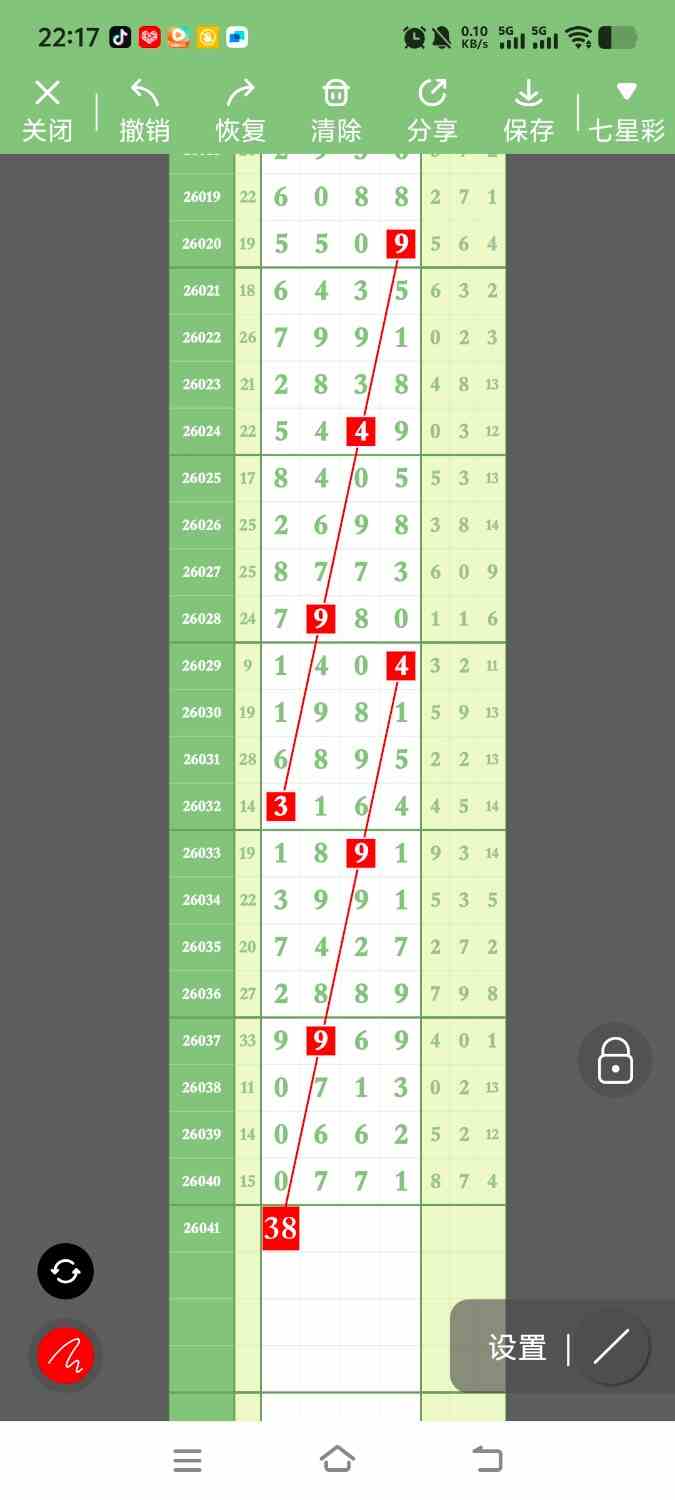
Task: Choose the straight line tool
Action: pyautogui.click(x=610, y=1348)
